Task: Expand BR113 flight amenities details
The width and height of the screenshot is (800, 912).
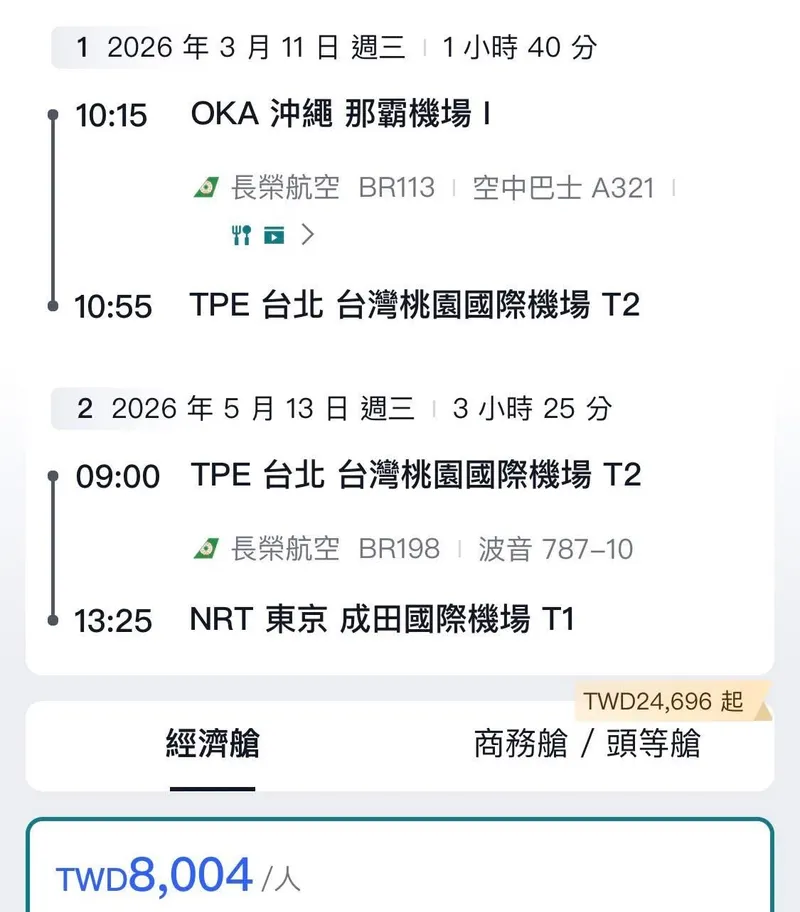Action: coord(308,235)
